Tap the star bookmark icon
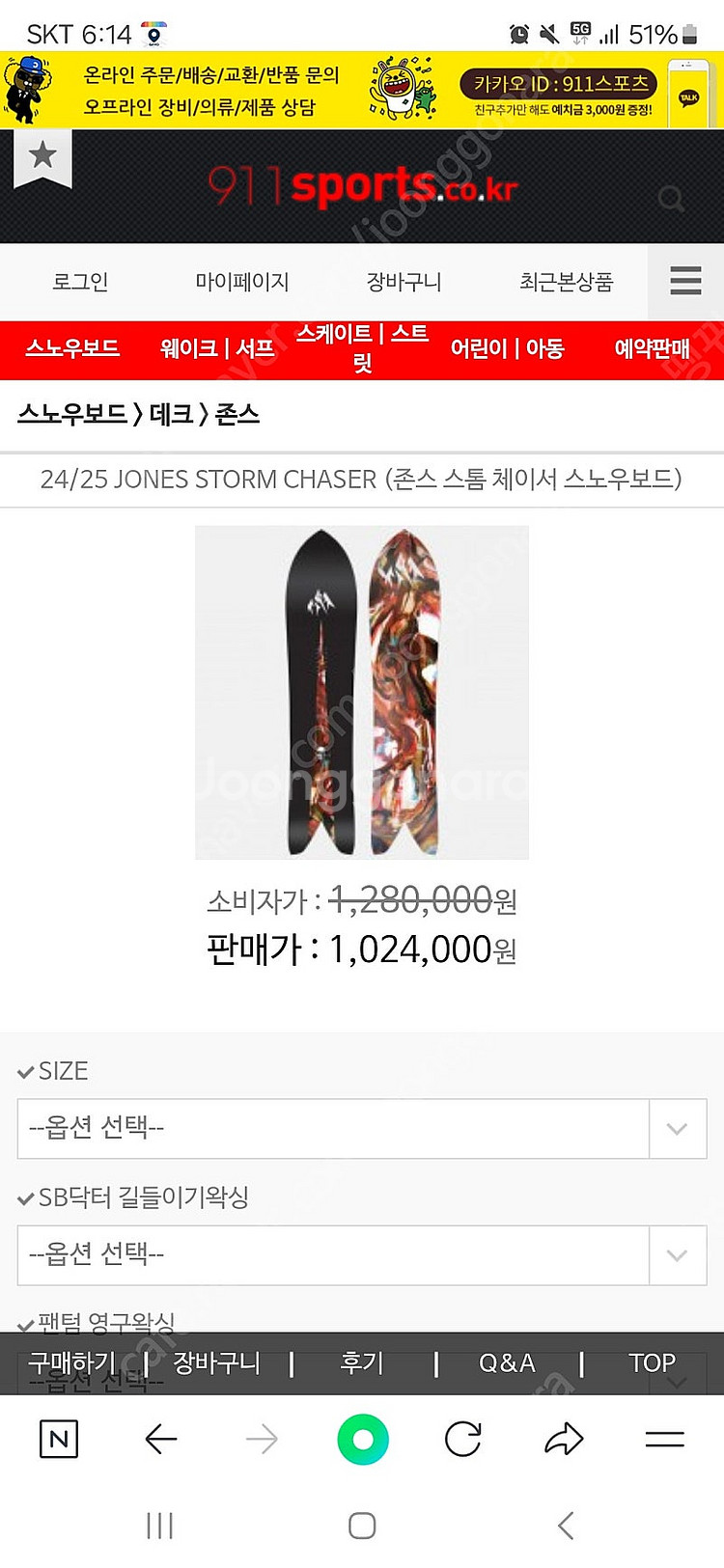The image size is (724, 1568). [x=42, y=156]
